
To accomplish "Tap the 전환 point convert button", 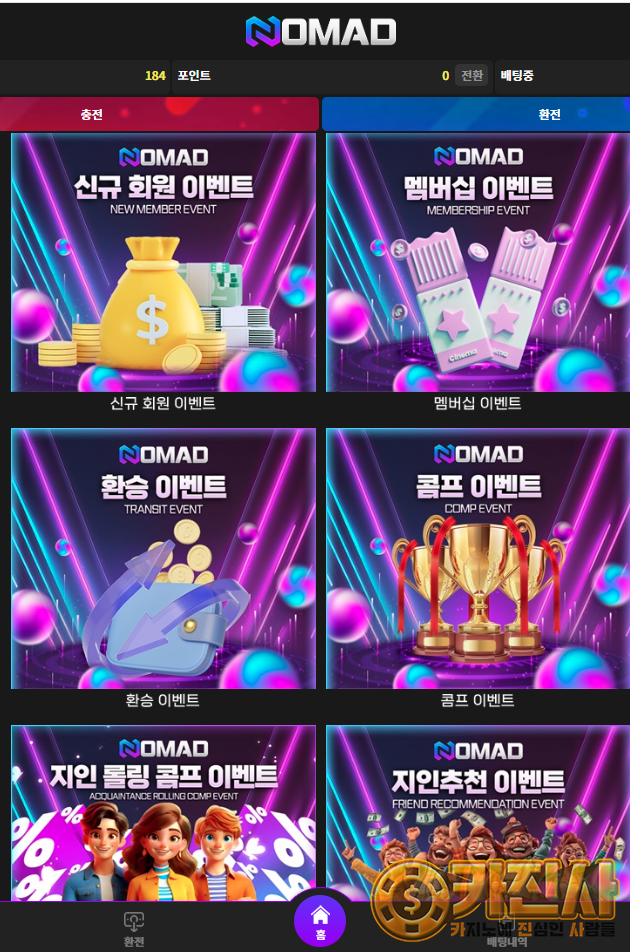I will [x=471, y=75].
